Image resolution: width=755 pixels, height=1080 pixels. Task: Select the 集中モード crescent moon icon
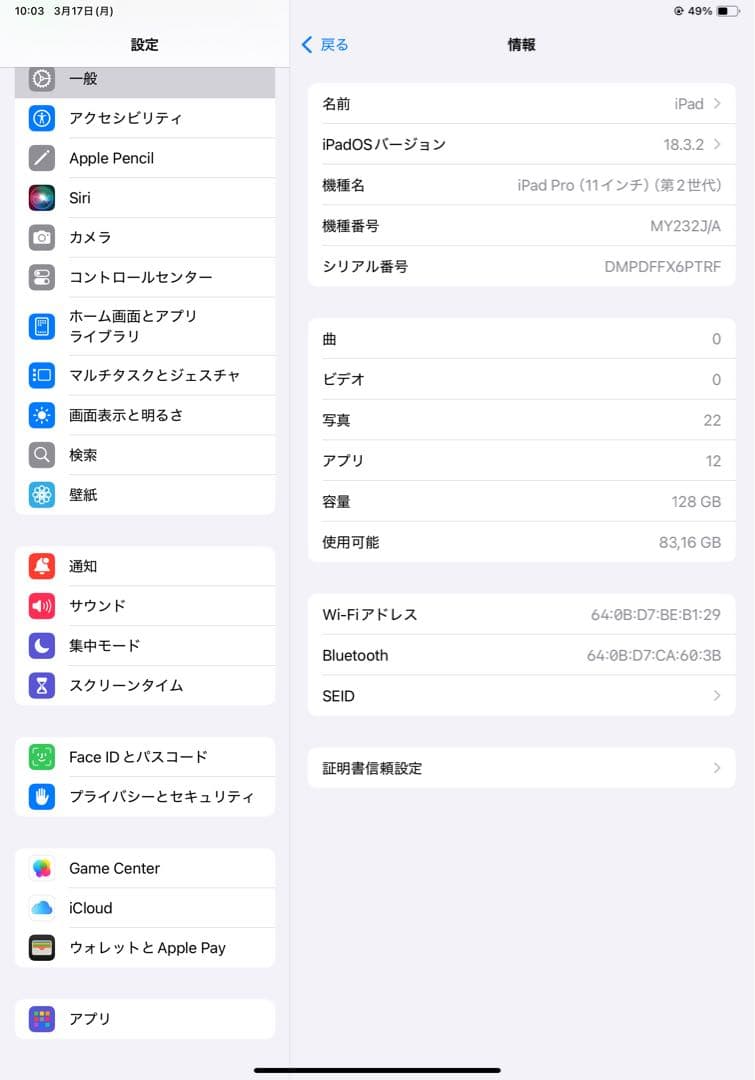click(x=40, y=646)
